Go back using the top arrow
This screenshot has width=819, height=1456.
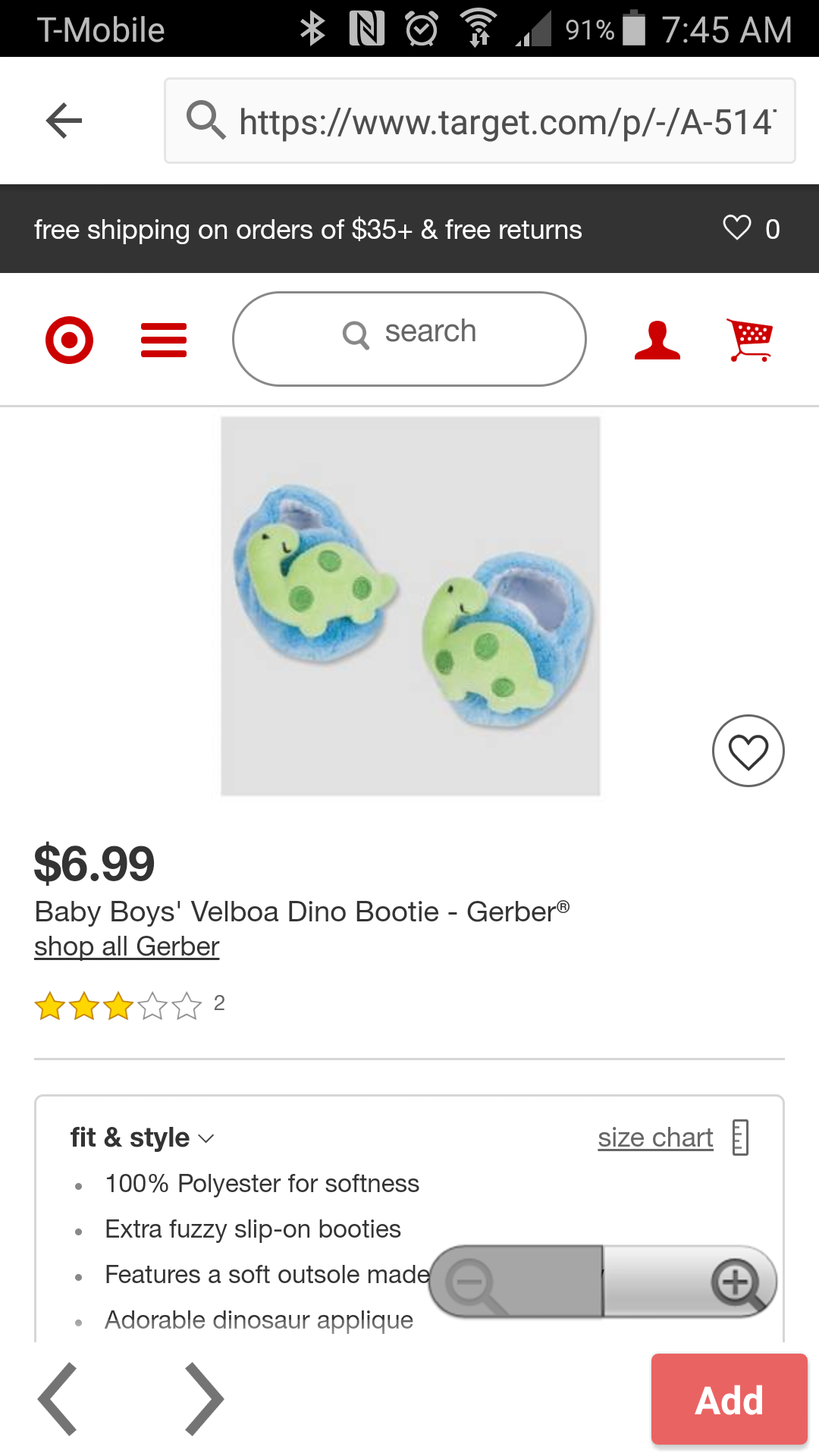tap(64, 121)
